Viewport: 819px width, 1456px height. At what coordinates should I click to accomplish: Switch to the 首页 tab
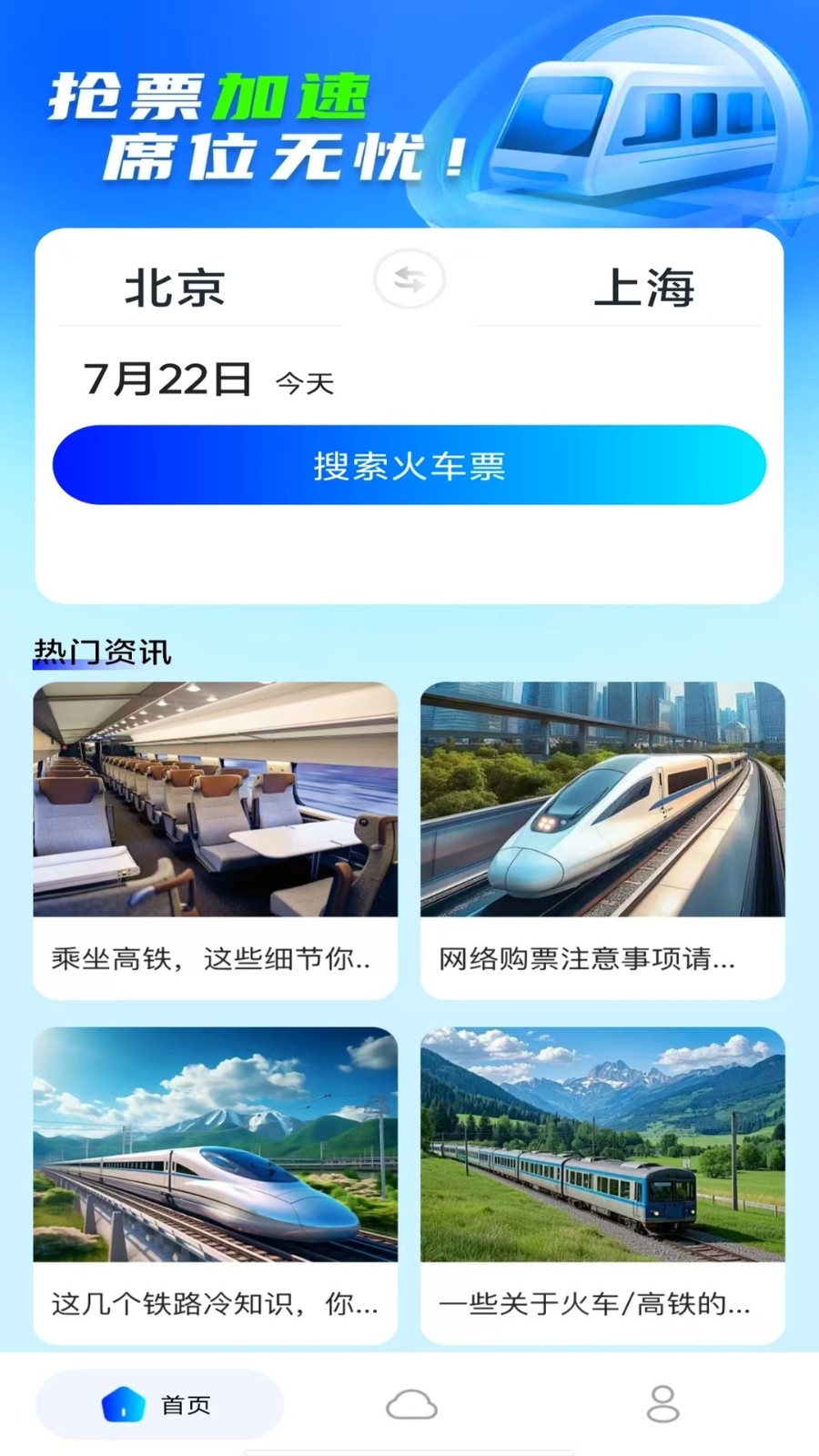159,1403
